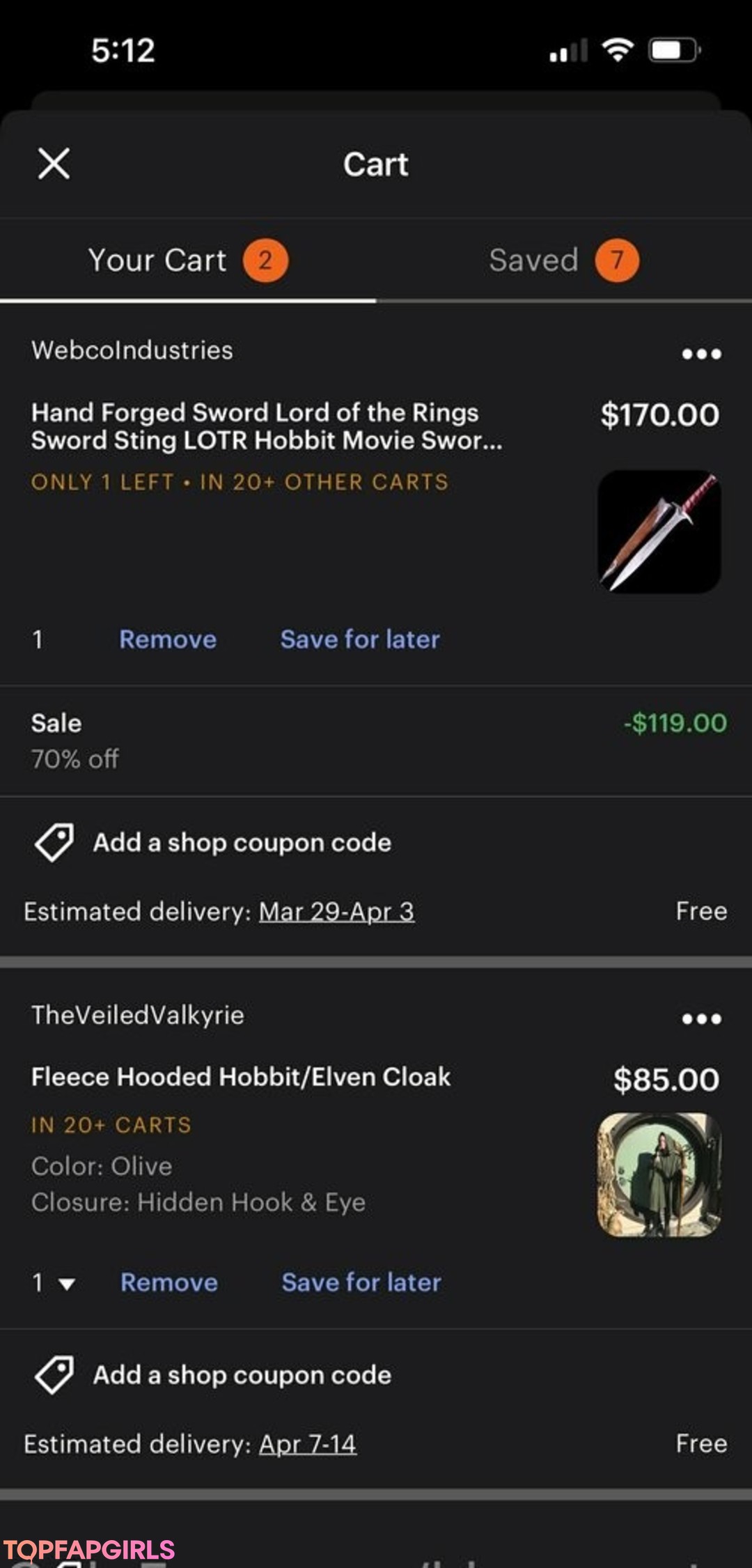
Task: Open the Fleece Hooded Cloak image
Action: (659, 1174)
